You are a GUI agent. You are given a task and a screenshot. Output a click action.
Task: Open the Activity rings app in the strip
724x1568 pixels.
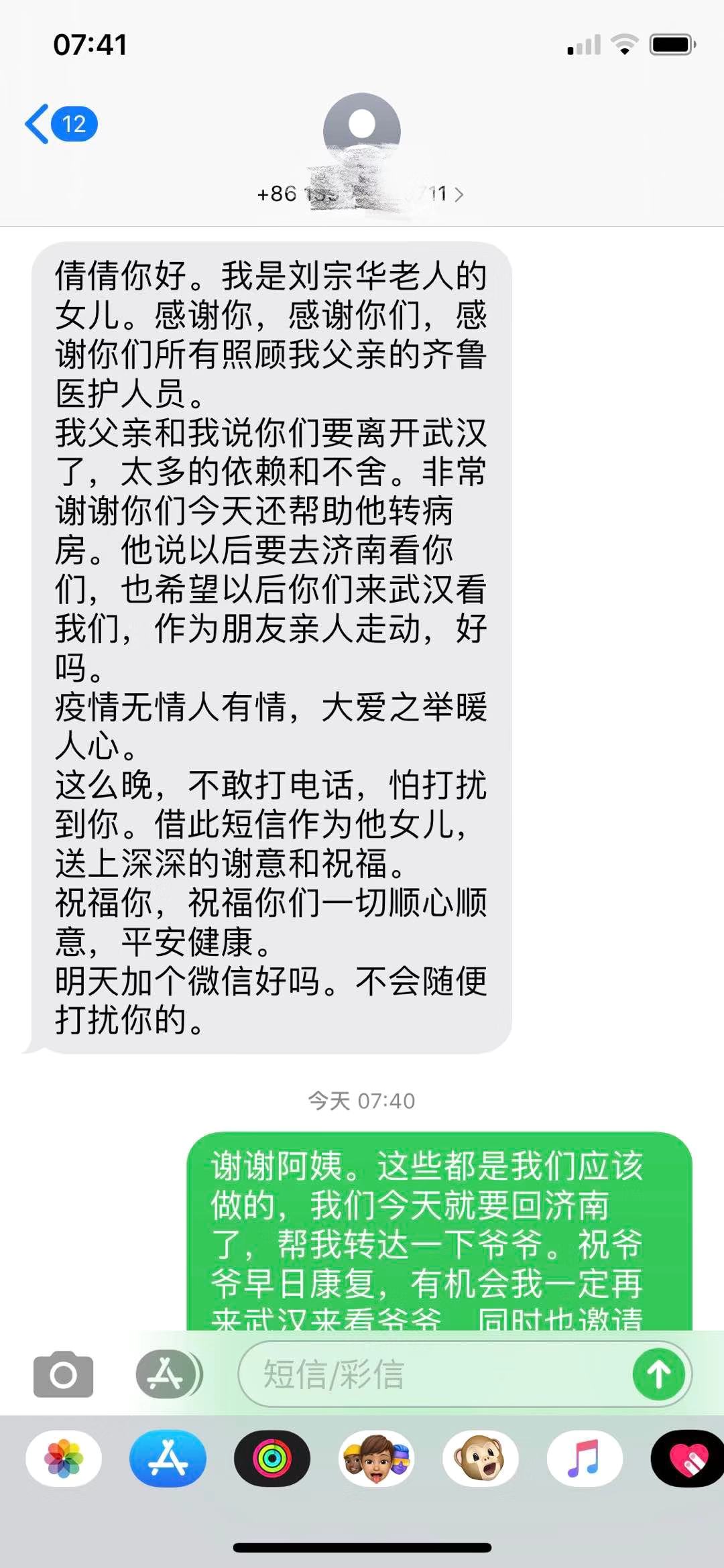point(272,1459)
